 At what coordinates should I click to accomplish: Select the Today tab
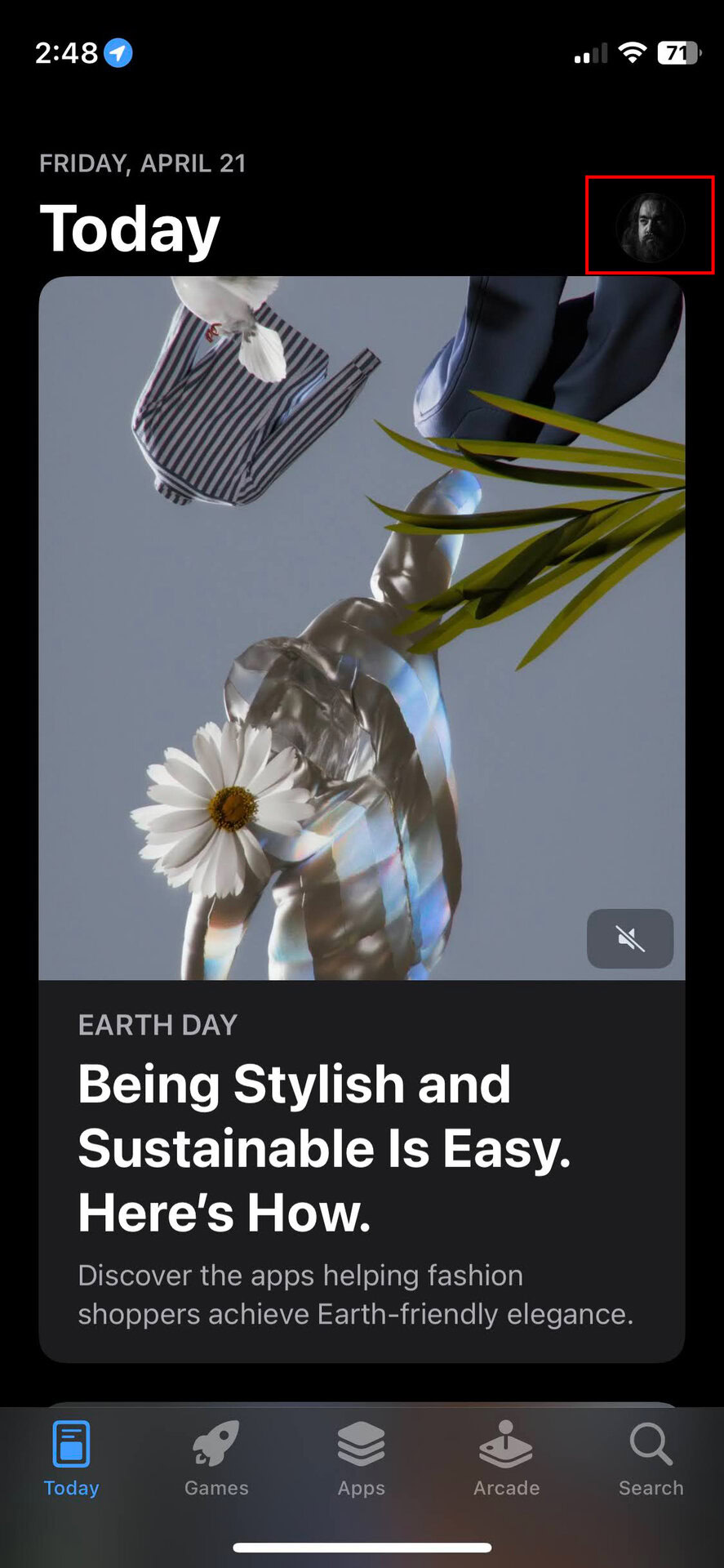(x=72, y=1459)
